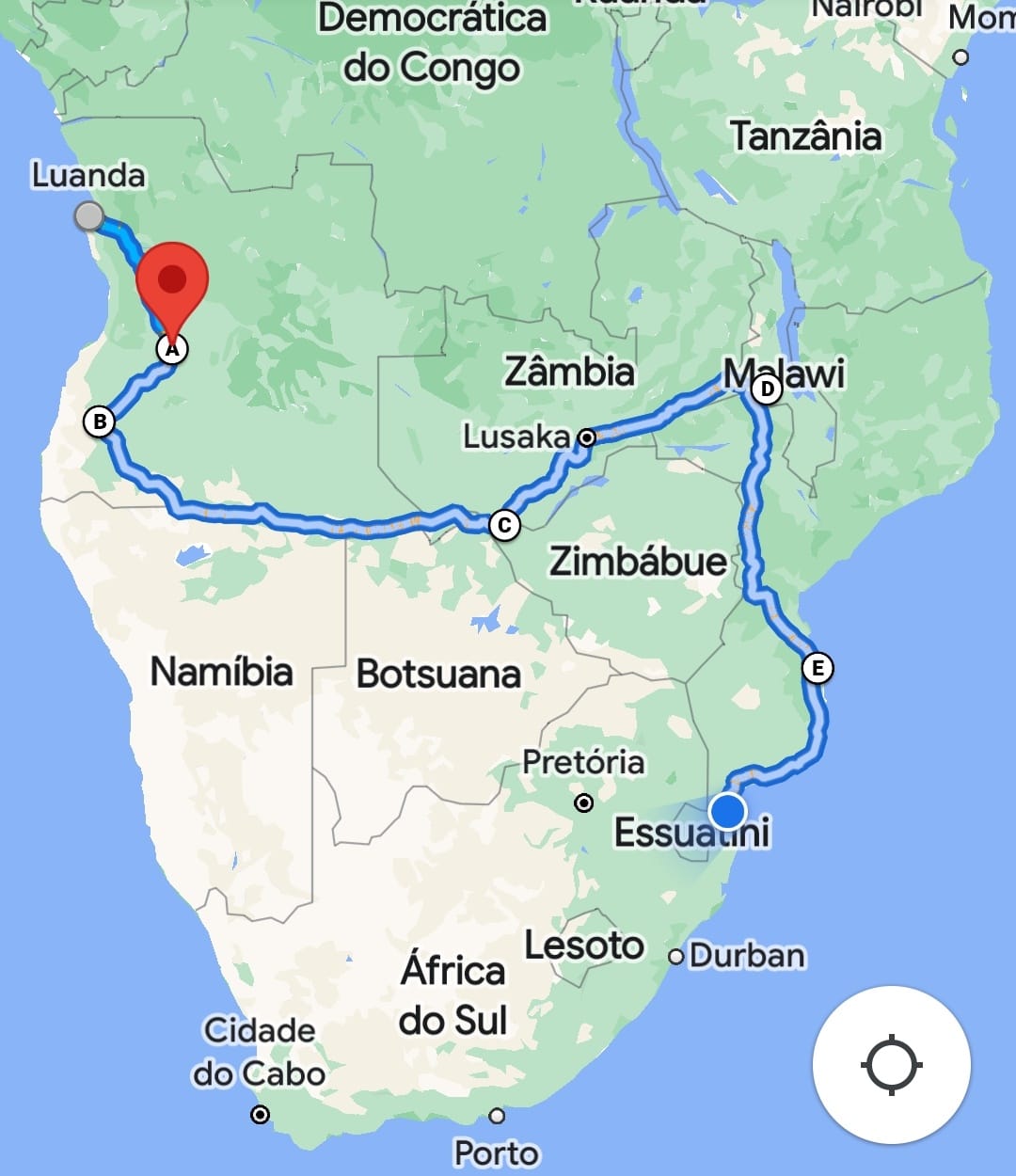Center map on my current location

tap(891, 1065)
